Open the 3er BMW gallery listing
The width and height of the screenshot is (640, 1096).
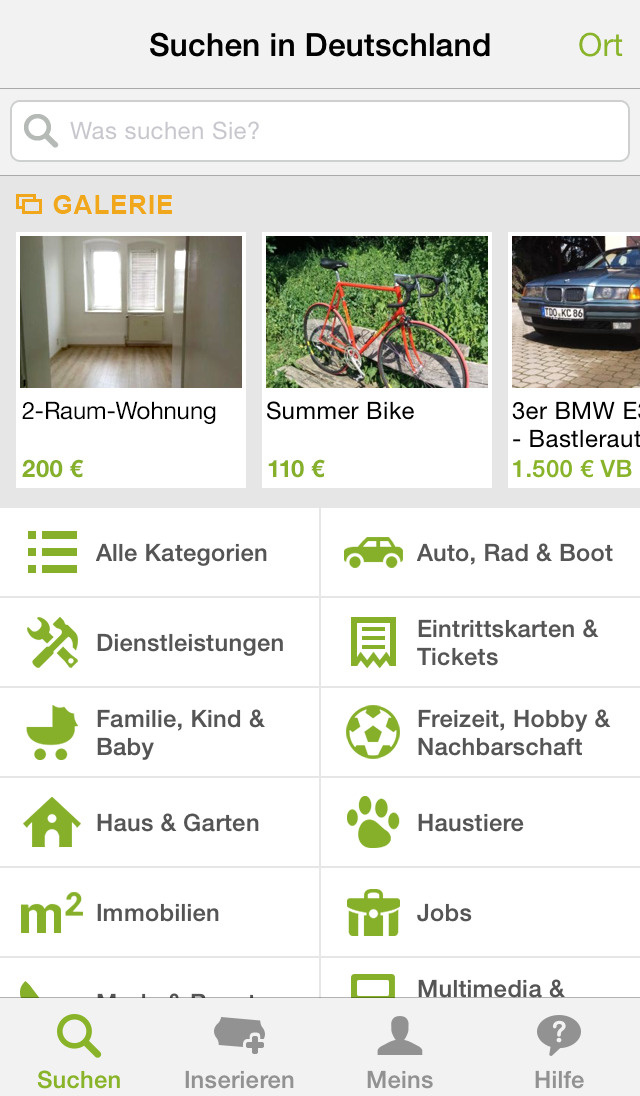click(575, 360)
